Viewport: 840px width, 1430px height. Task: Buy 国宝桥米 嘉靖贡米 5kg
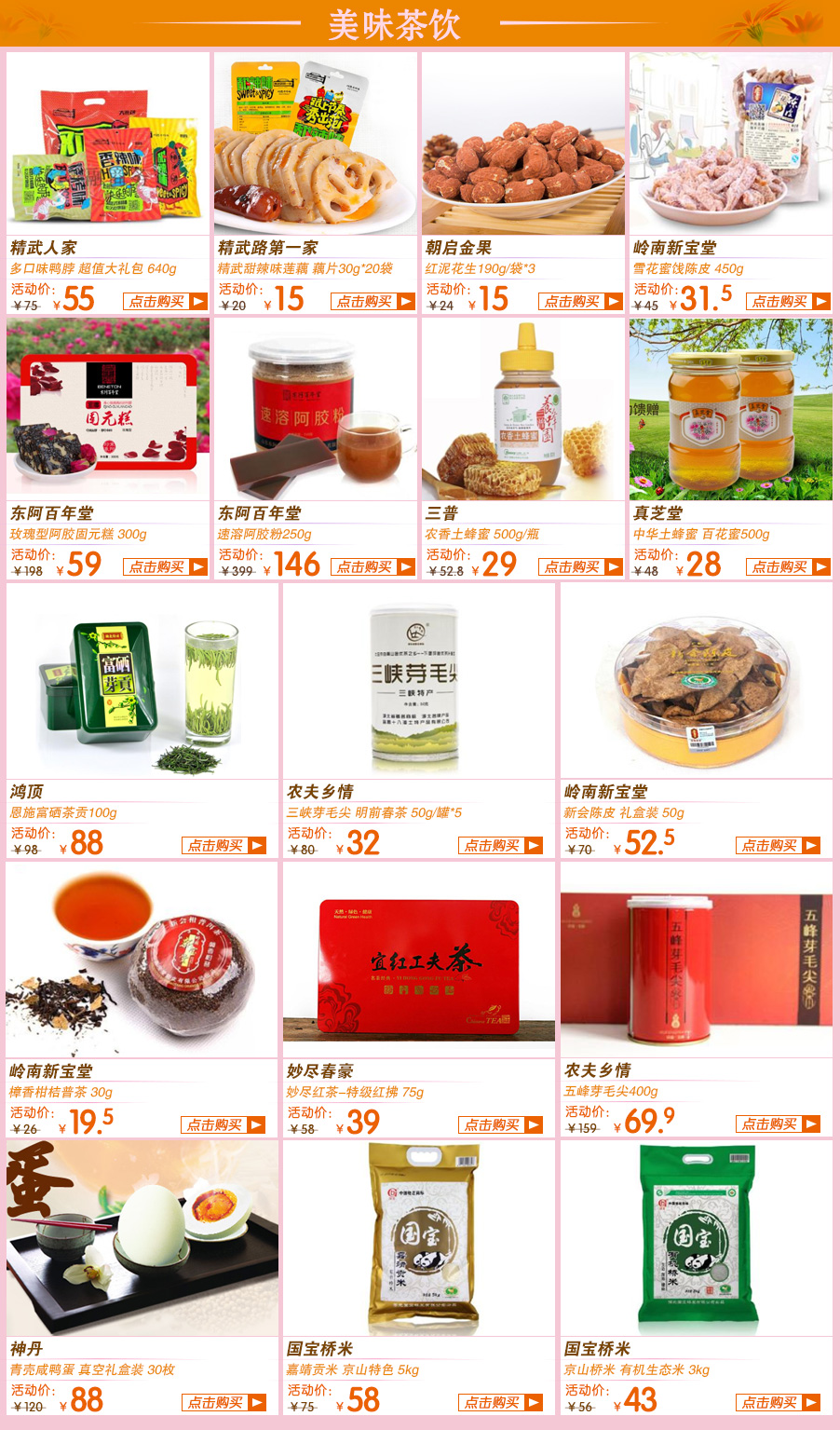500,1402
